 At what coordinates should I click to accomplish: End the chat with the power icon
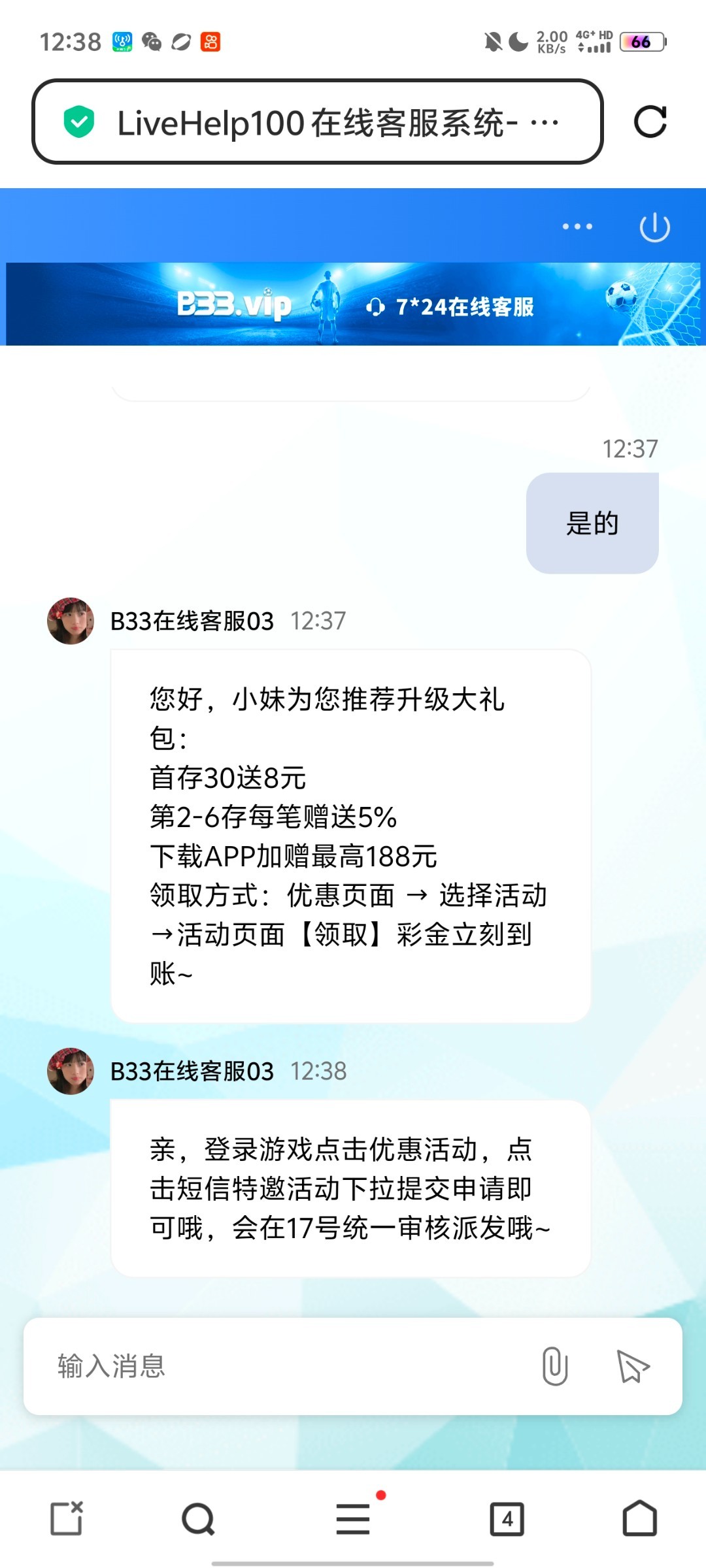pos(654,227)
